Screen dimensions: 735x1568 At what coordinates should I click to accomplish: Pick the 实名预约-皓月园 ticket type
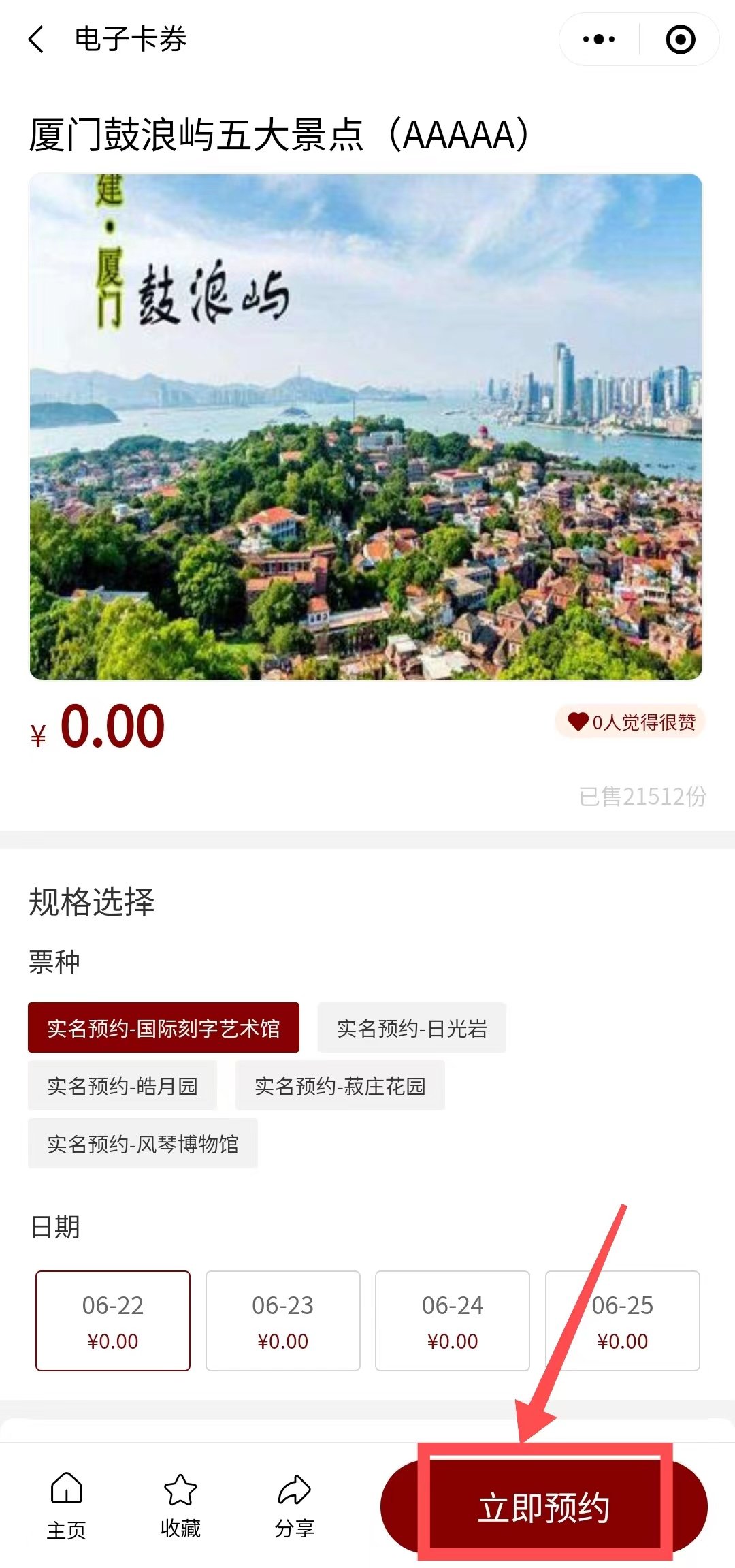coord(122,1085)
